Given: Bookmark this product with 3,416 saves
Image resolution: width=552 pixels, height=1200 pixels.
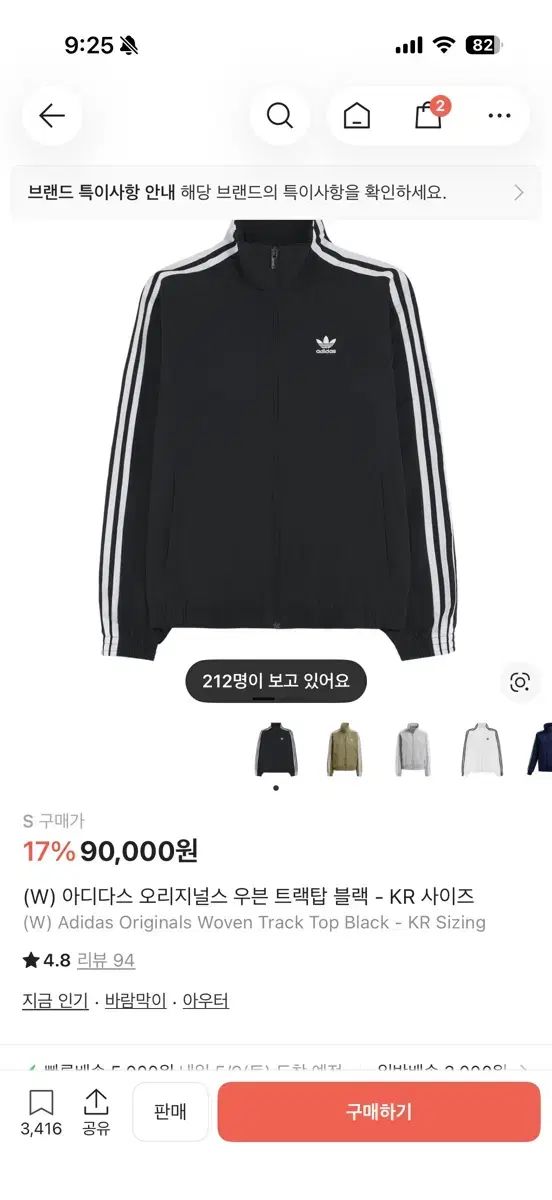Looking at the screenshot, I should 41,1113.
